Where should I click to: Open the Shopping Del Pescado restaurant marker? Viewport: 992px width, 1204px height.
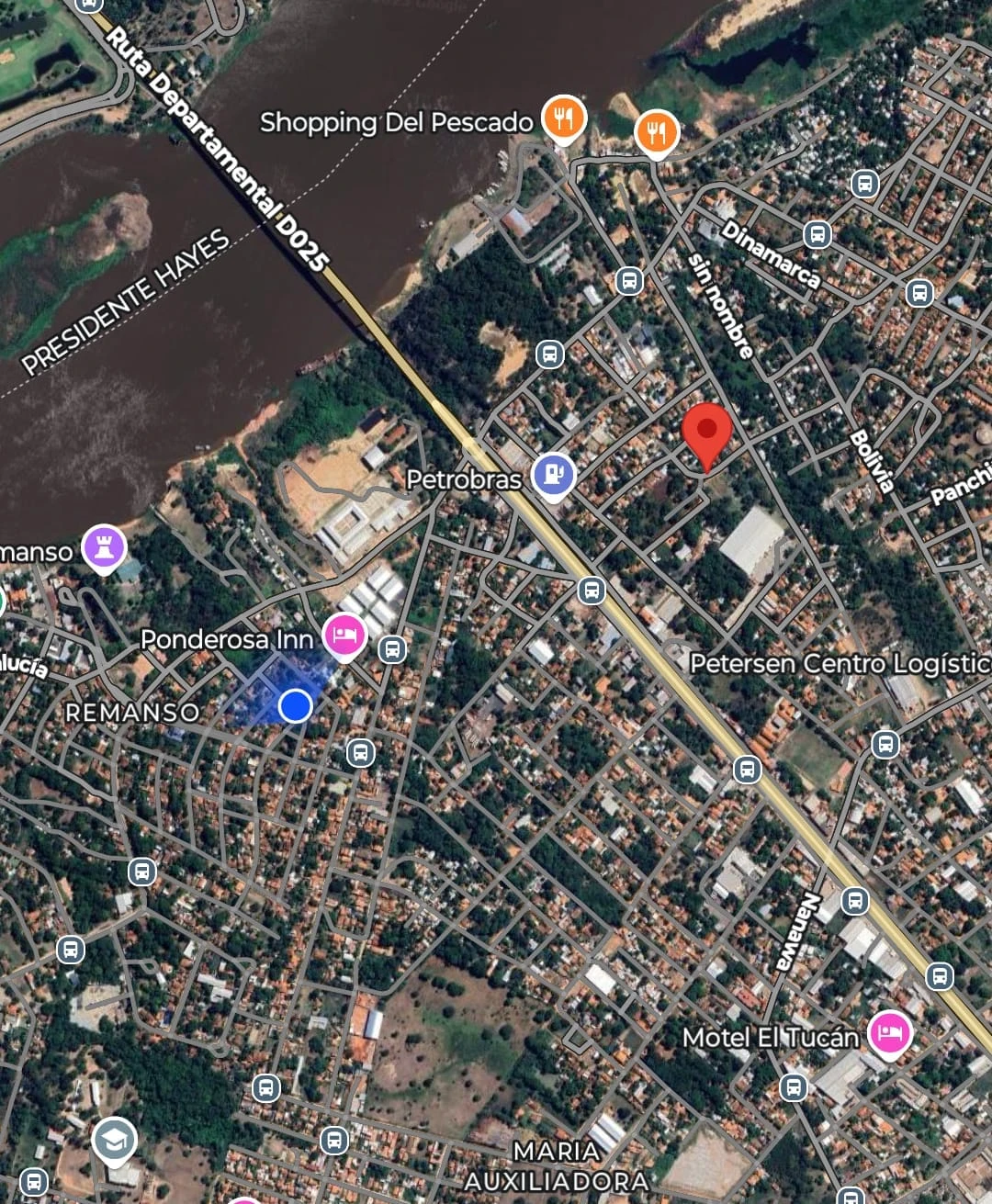[x=563, y=118]
